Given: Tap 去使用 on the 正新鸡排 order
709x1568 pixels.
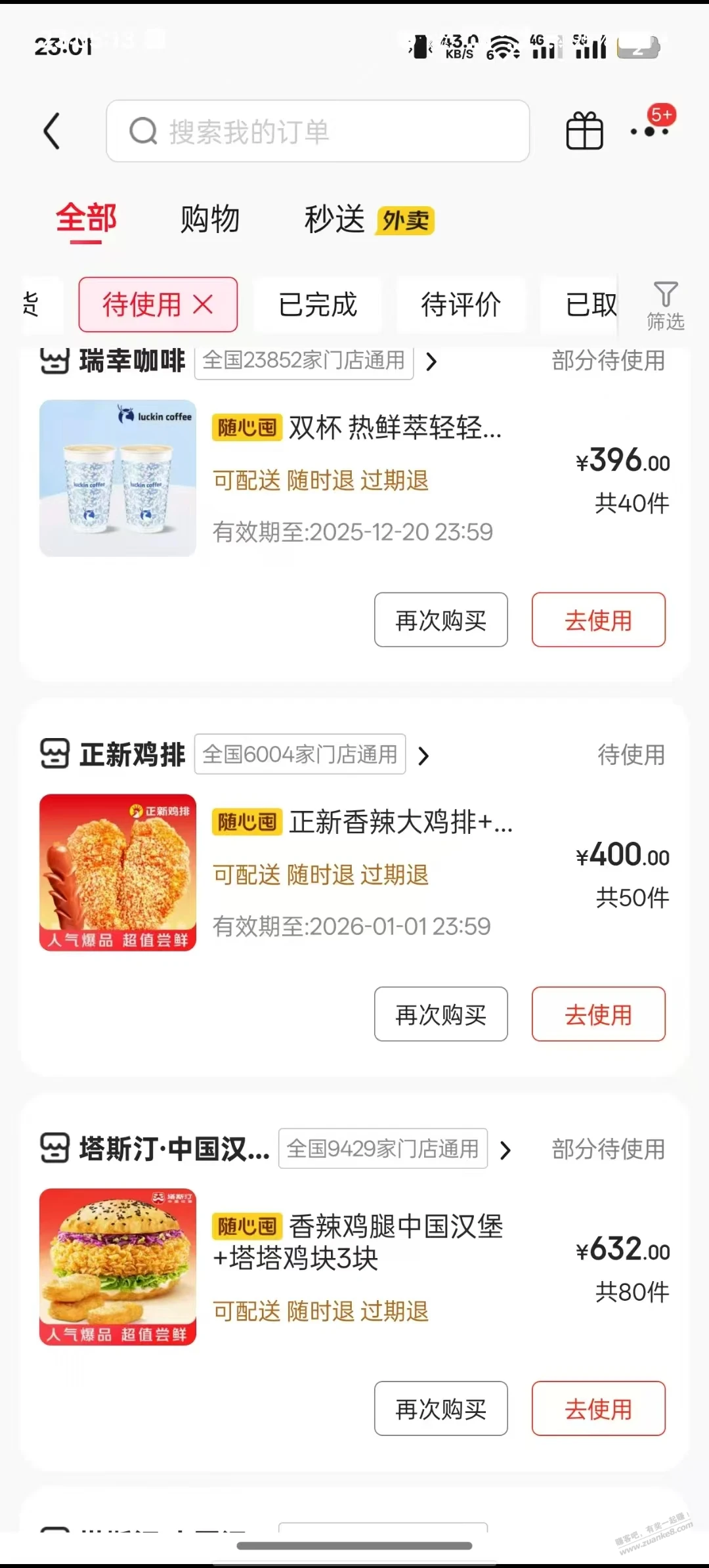Looking at the screenshot, I should click(598, 1014).
